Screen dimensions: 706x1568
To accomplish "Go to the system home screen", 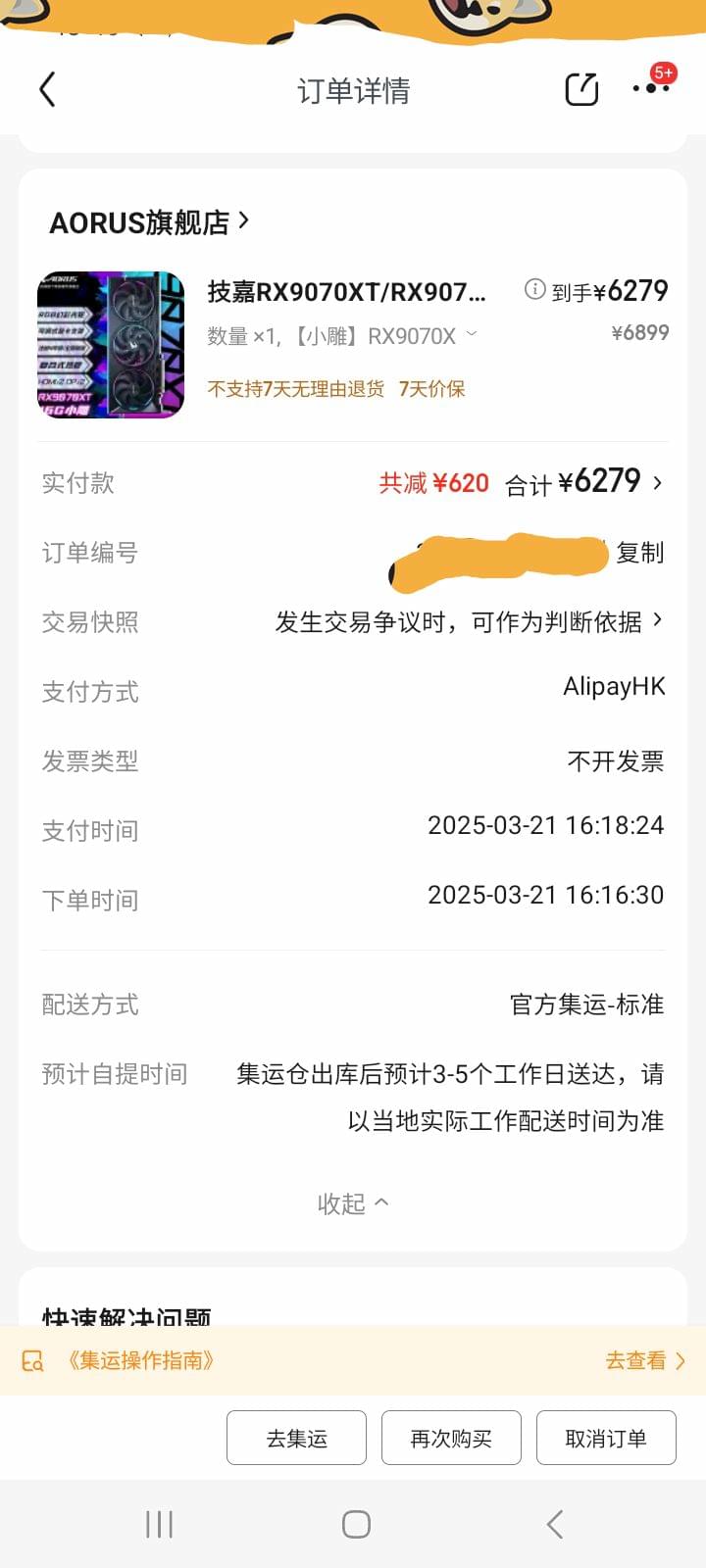I will tap(356, 1524).
